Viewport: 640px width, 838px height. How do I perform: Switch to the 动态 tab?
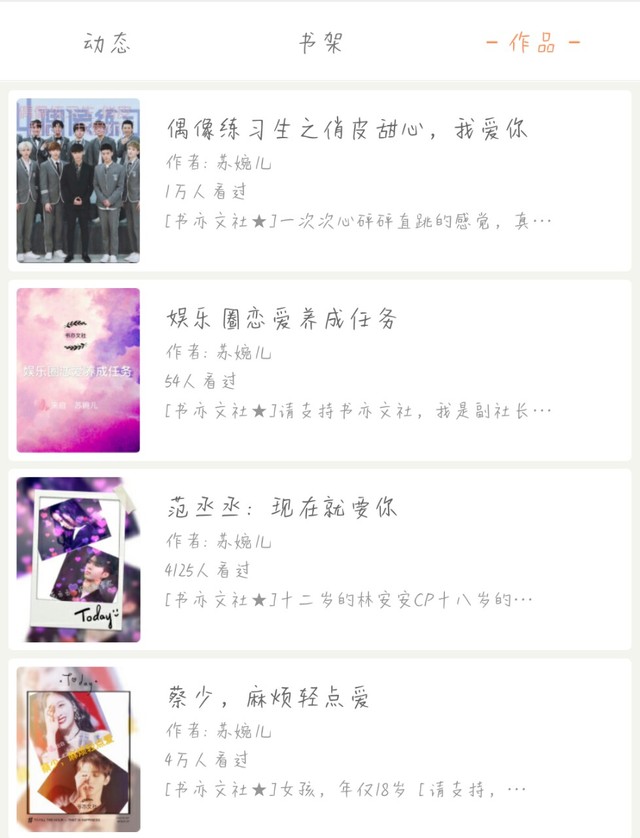(106, 43)
